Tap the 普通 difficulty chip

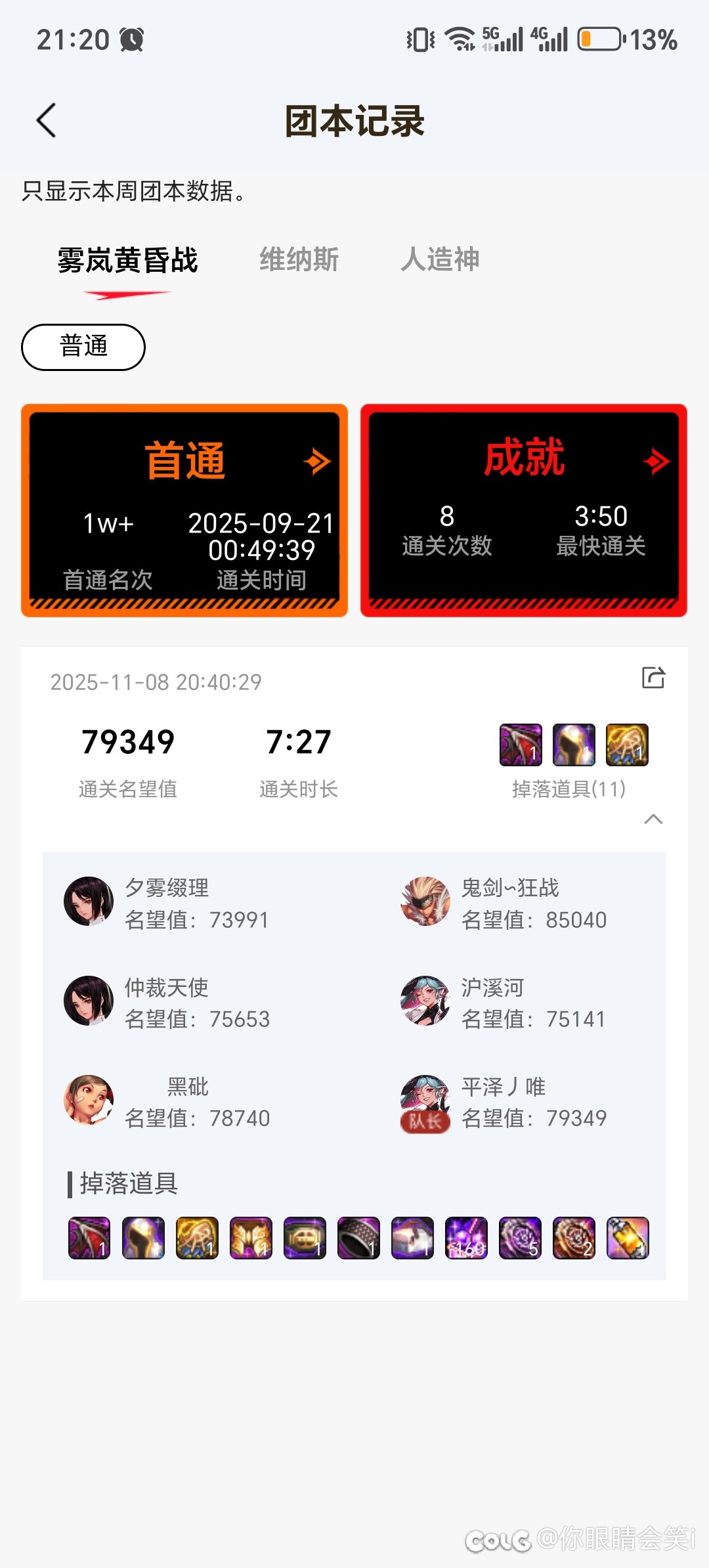coord(83,347)
